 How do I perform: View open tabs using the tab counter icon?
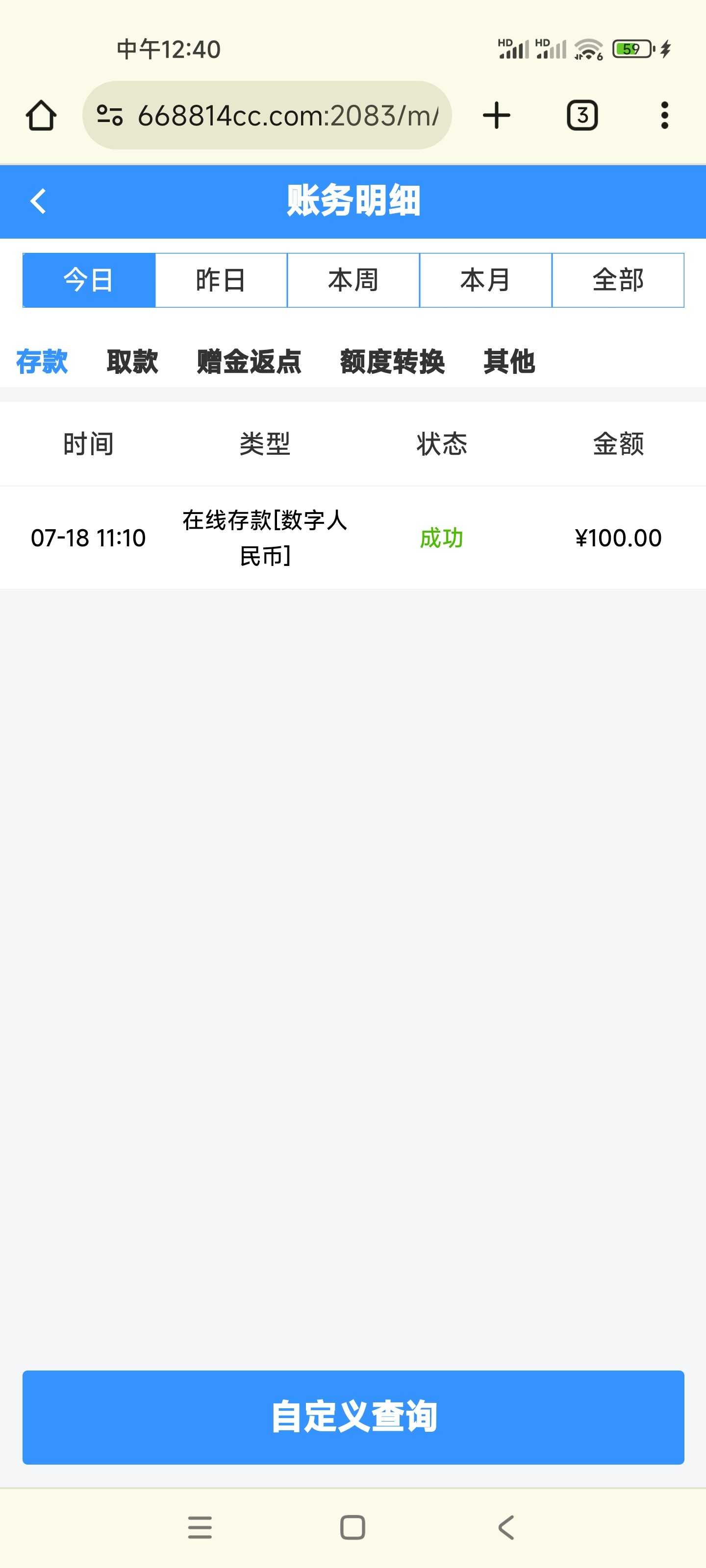(x=581, y=115)
